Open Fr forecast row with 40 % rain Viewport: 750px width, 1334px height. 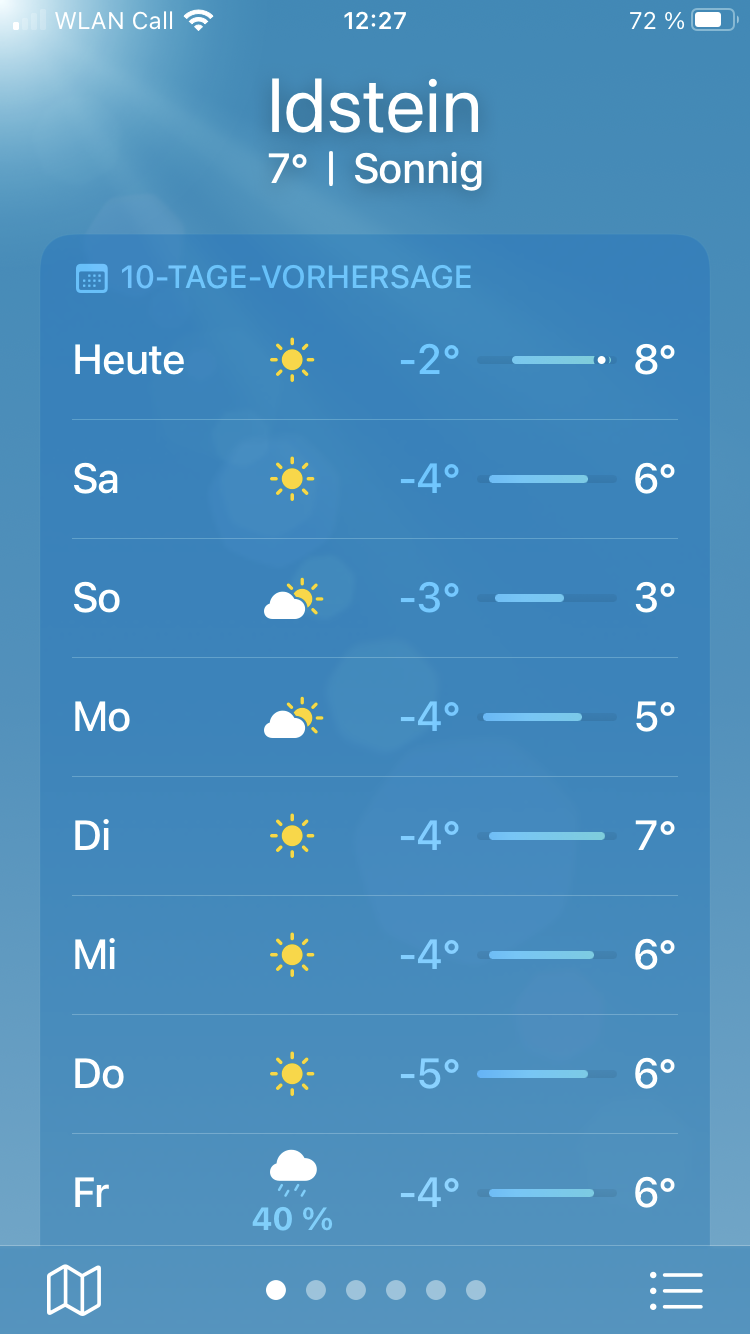pos(374,1192)
